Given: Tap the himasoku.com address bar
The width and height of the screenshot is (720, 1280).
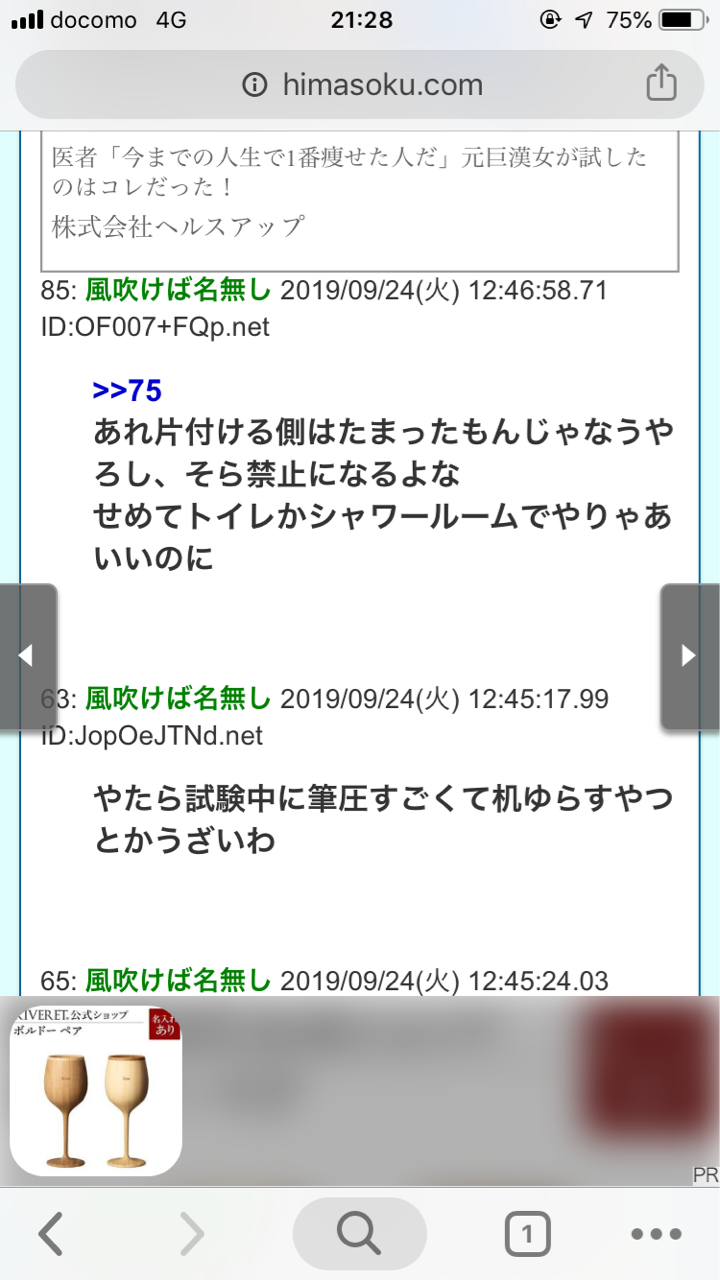Looking at the screenshot, I should coord(360,85).
